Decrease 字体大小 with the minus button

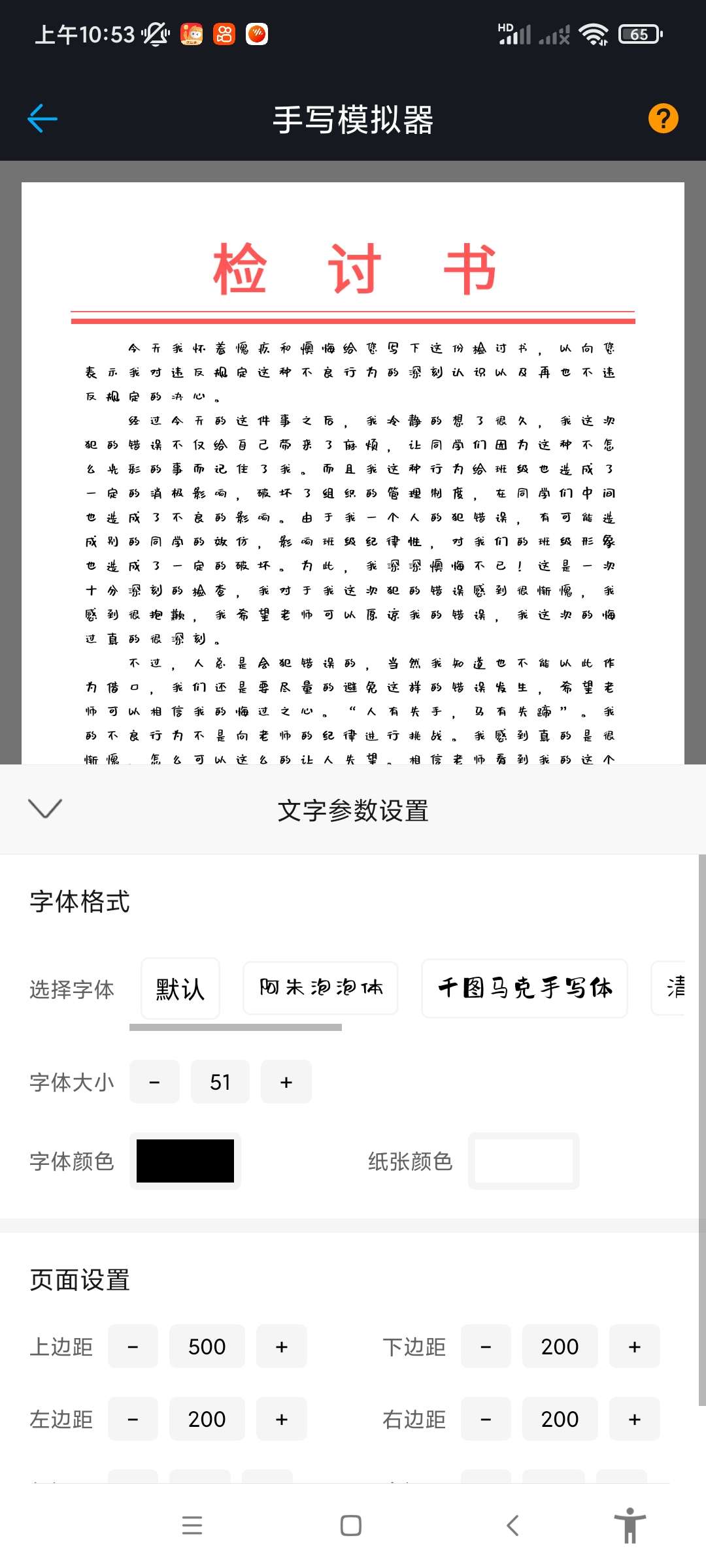coord(154,1082)
